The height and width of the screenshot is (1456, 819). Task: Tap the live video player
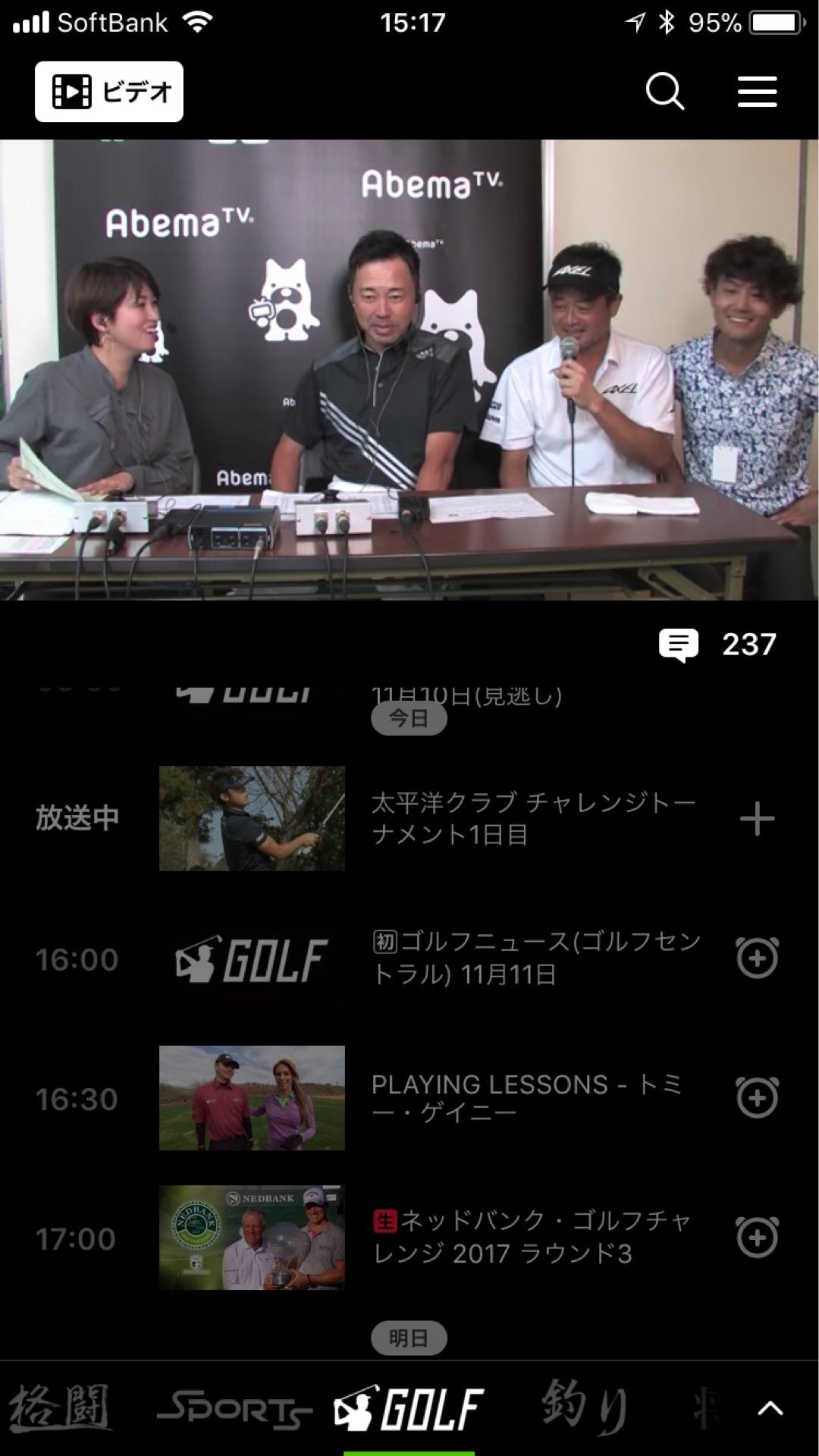(x=409, y=369)
